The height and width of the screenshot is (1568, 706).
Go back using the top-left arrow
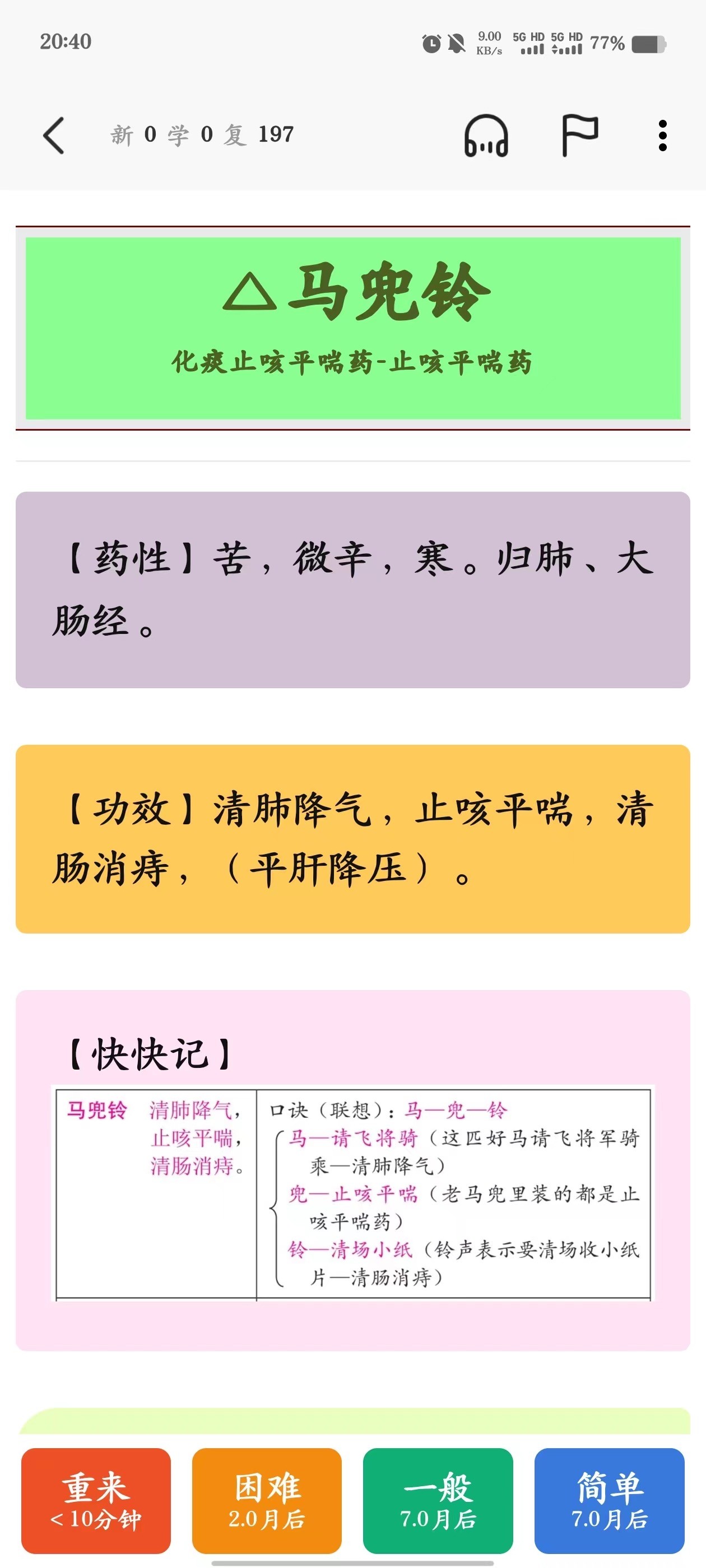pyautogui.click(x=54, y=135)
